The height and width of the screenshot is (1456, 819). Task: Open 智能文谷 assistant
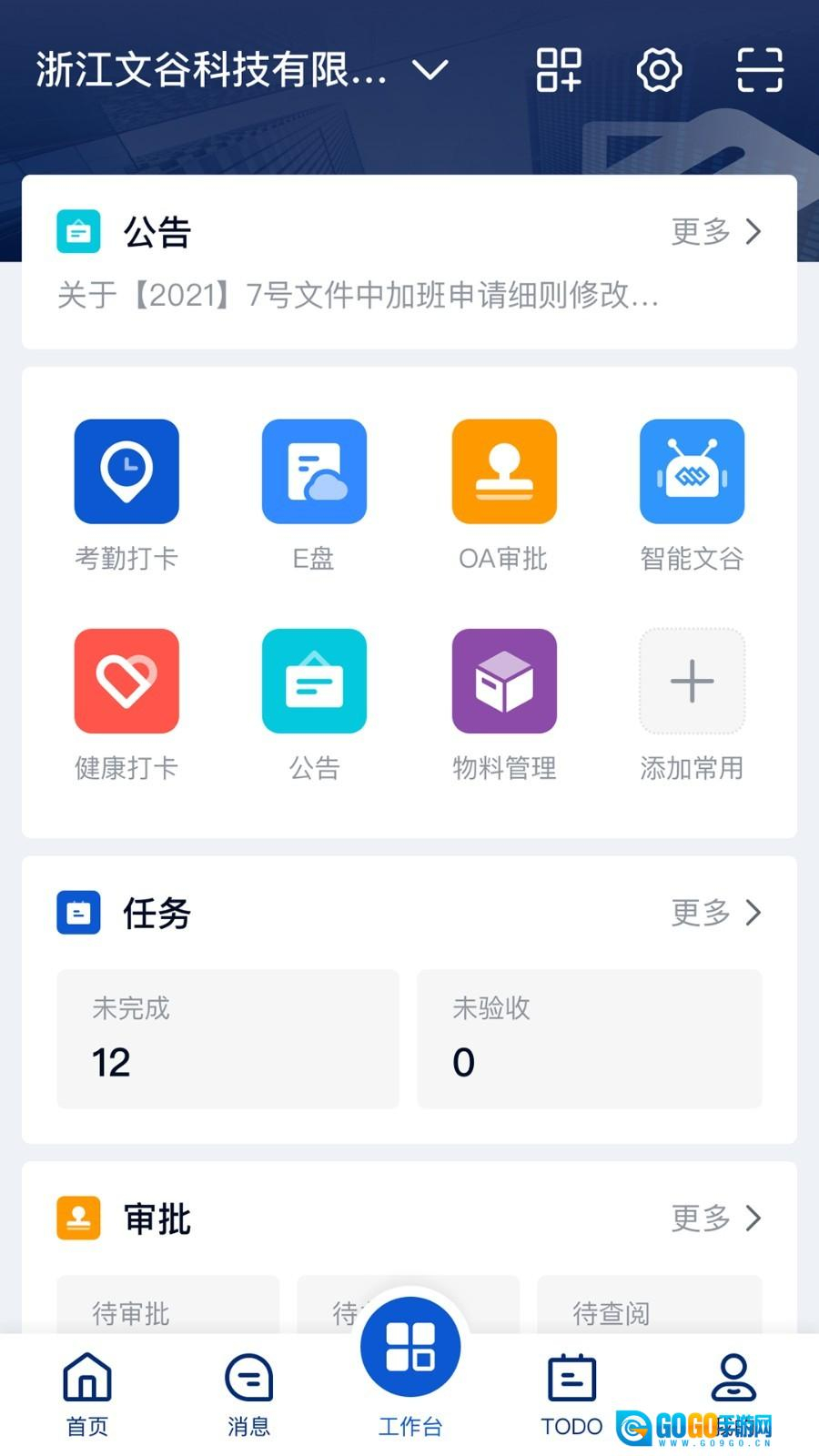click(x=692, y=471)
